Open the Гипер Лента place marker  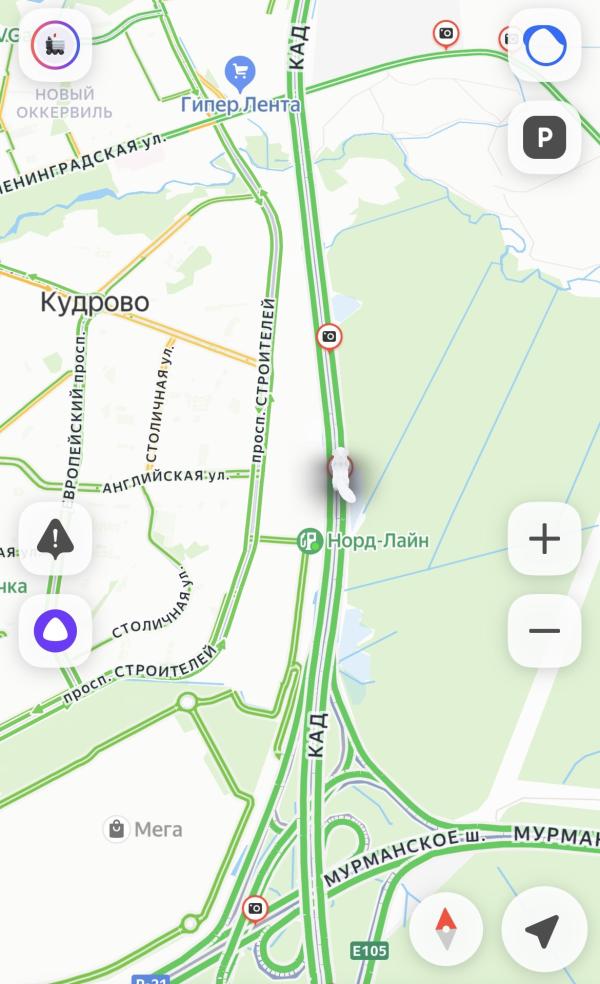point(240,72)
